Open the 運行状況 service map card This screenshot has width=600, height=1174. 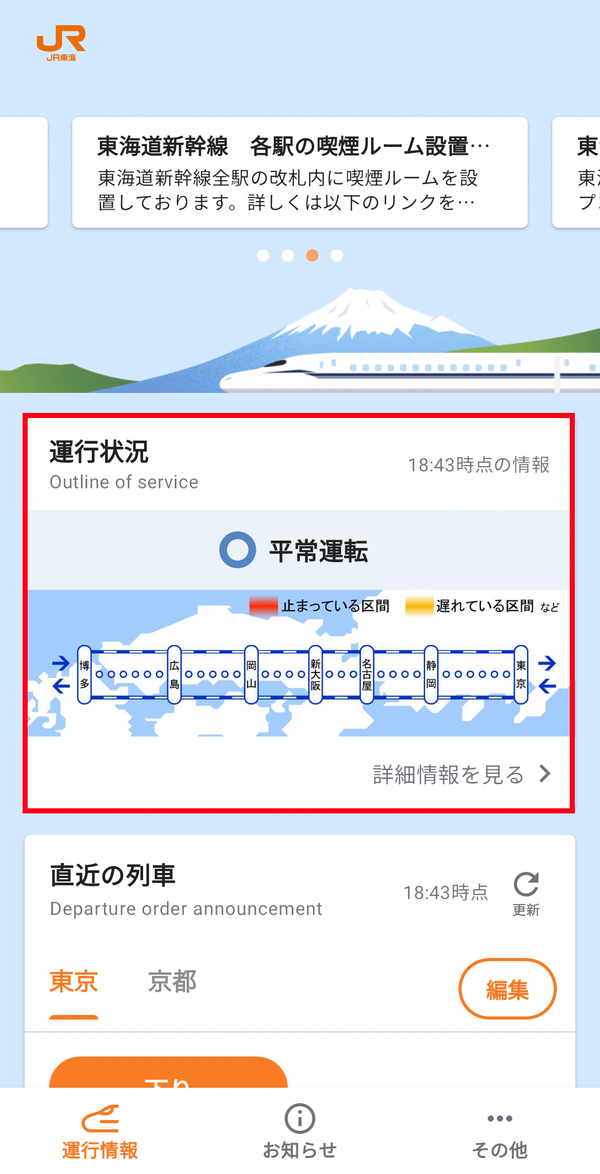coord(300,612)
